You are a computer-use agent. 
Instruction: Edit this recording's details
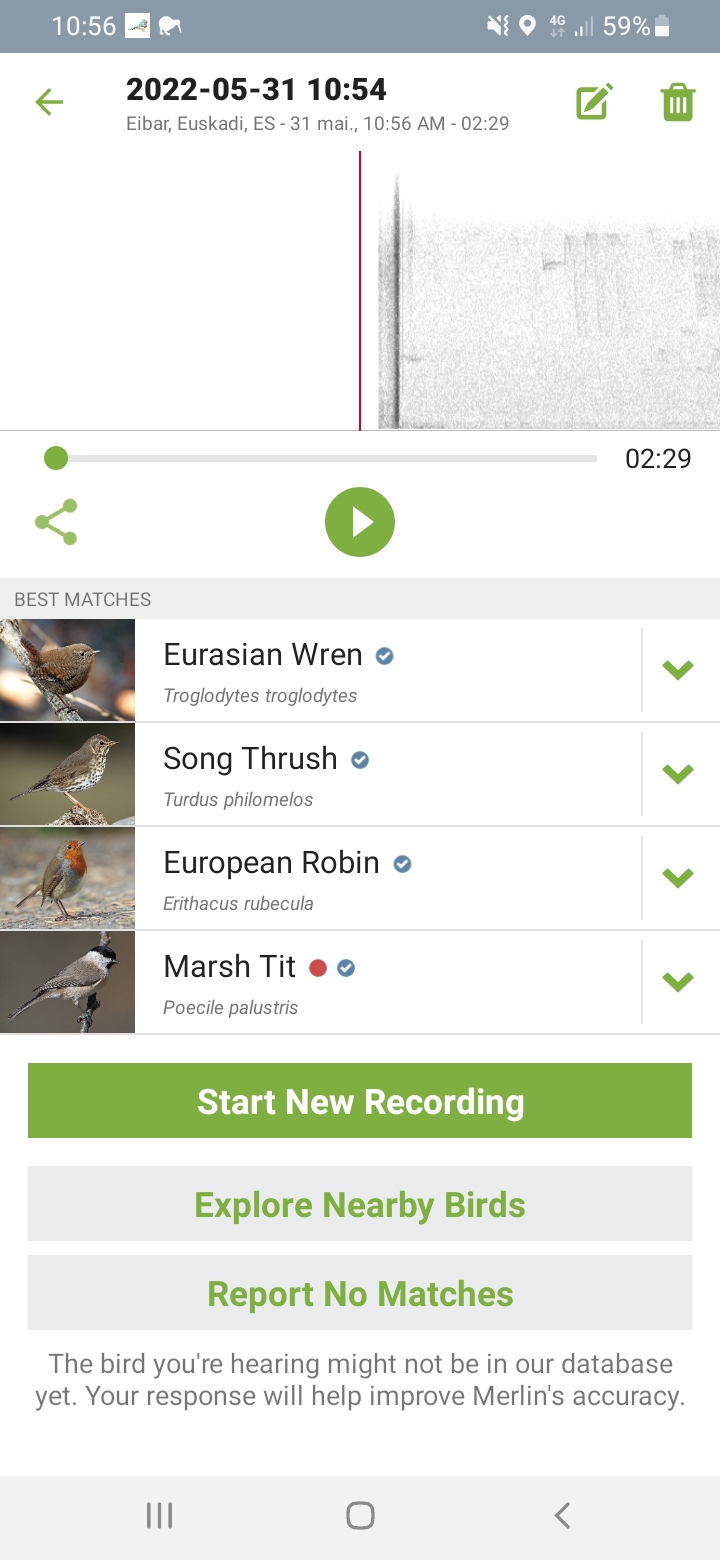(x=594, y=102)
